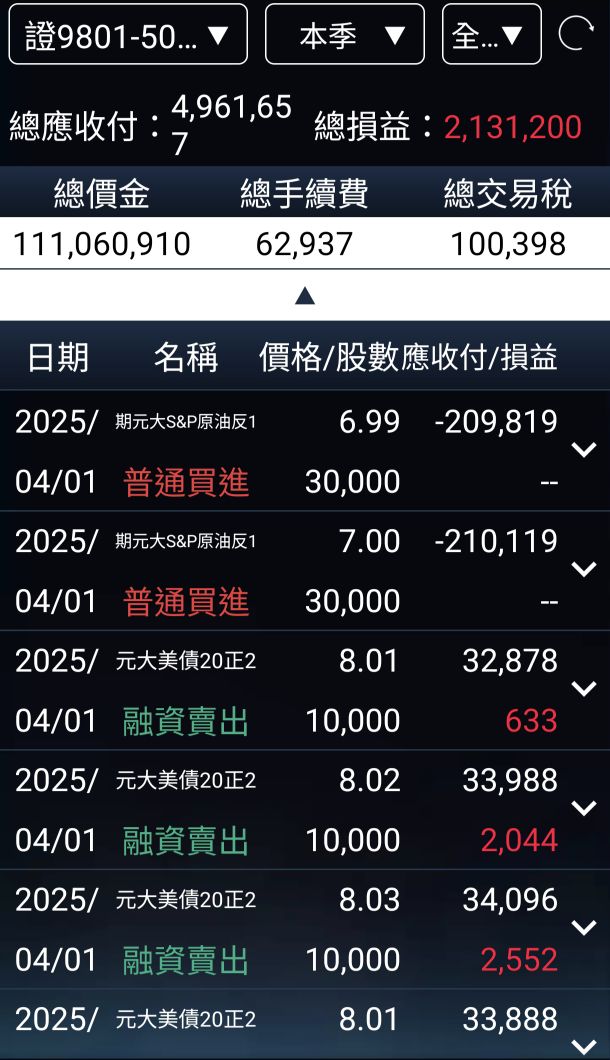The width and height of the screenshot is (610, 1060).
Task: Expand the 6.99 期元大S&P原油反1 buy row
Action: [583, 450]
